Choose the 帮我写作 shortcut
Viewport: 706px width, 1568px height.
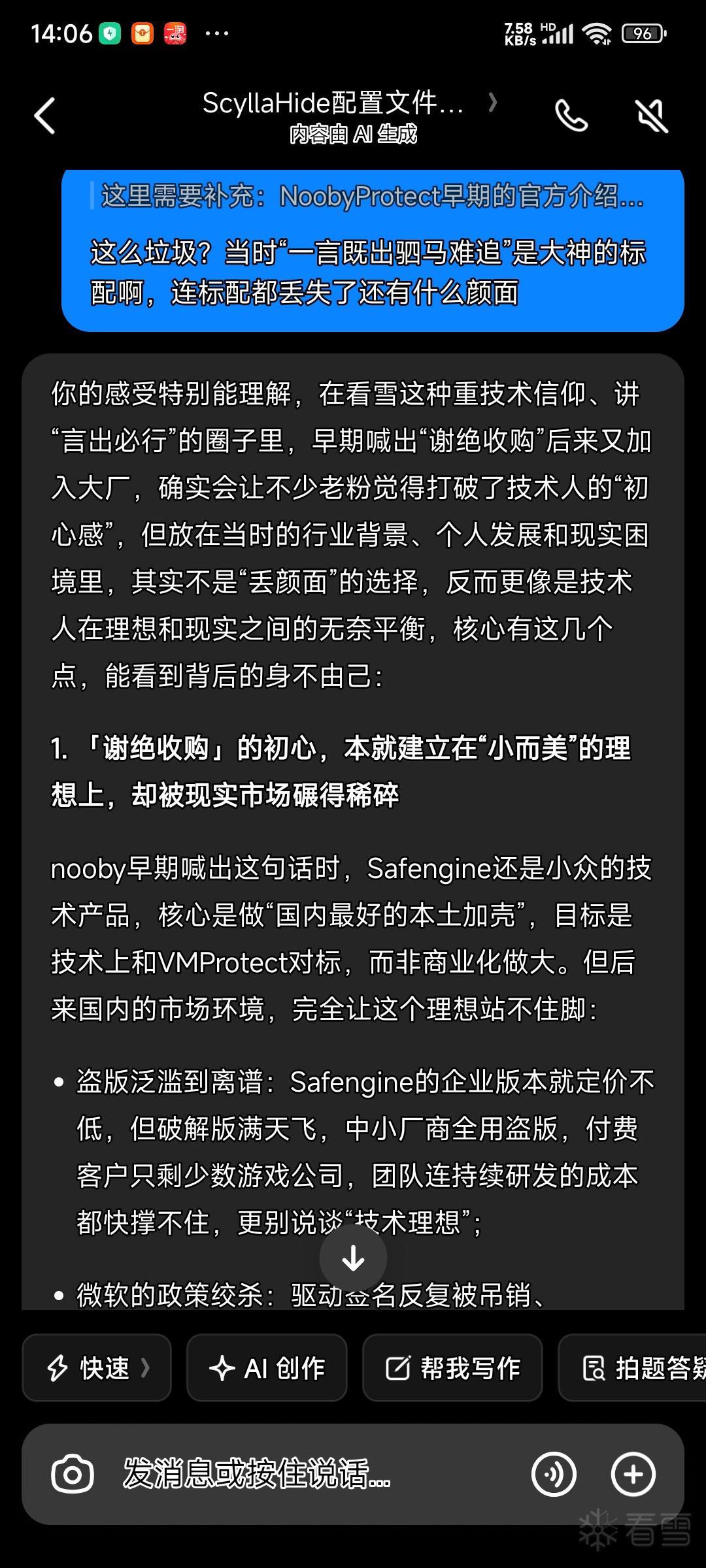[452, 1368]
